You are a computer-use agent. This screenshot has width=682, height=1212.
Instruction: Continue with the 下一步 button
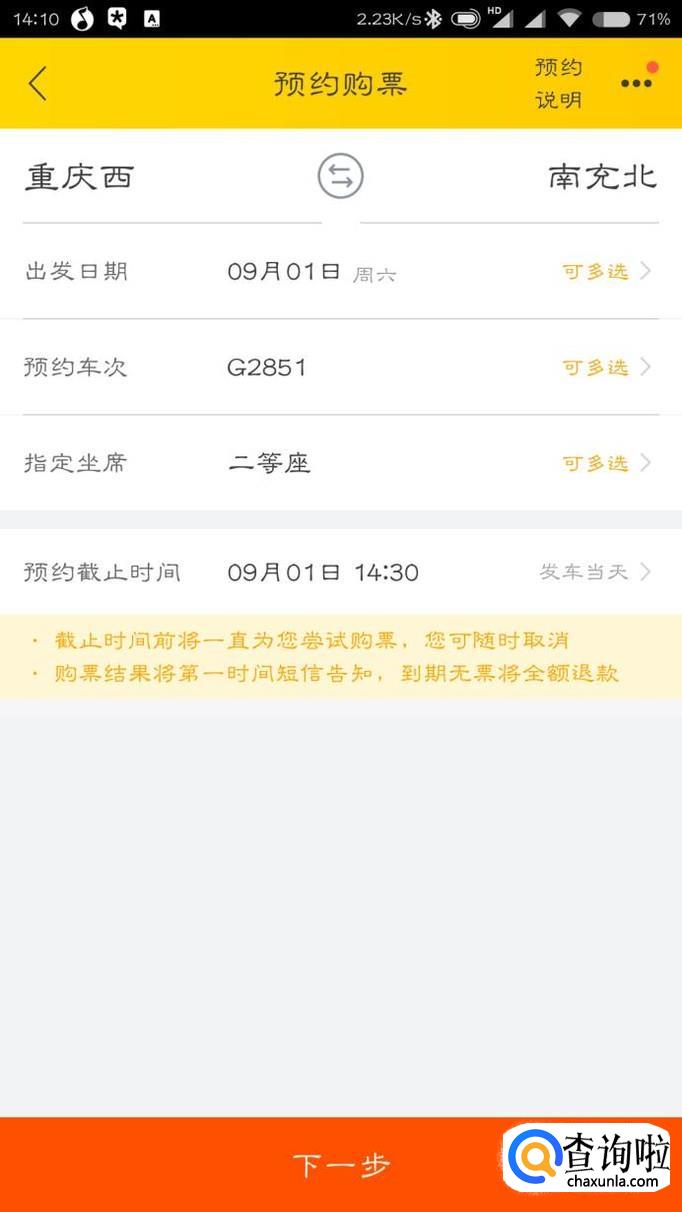click(340, 1164)
